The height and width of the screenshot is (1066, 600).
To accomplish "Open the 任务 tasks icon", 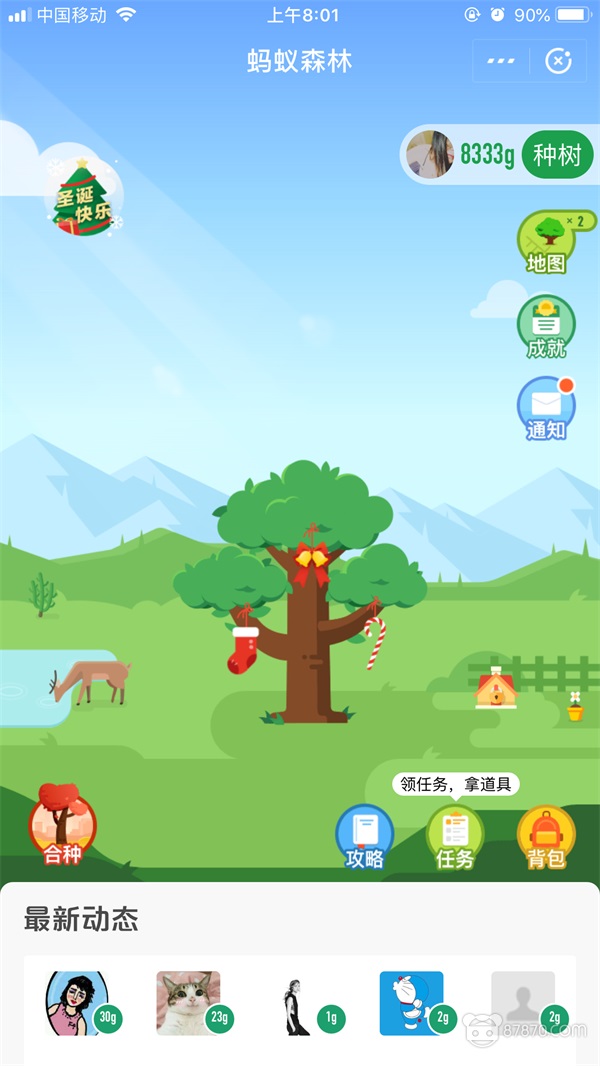I will [x=454, y=836].
